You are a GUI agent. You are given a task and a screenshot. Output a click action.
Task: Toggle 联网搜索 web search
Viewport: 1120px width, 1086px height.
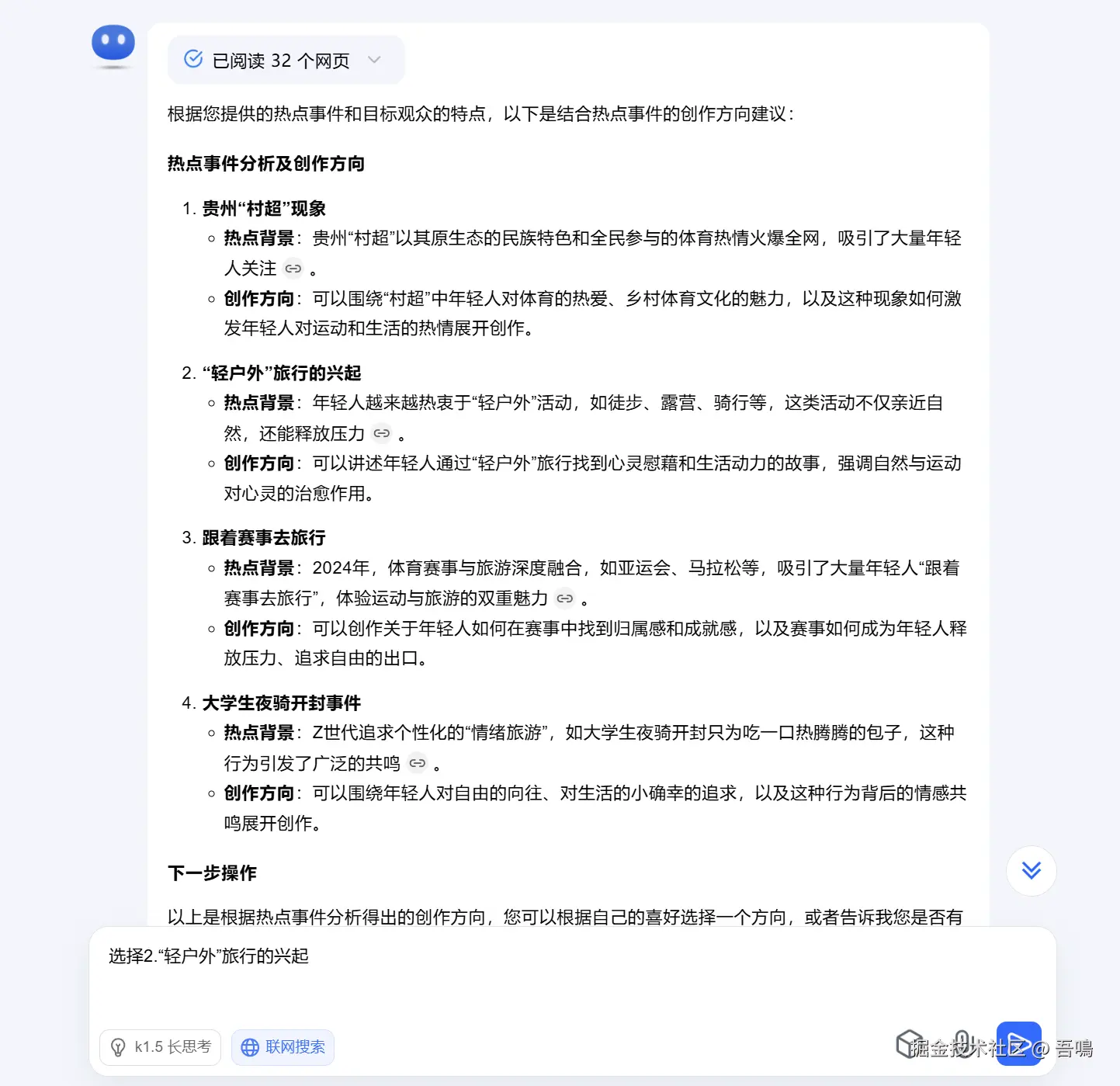coord(283,1047)
